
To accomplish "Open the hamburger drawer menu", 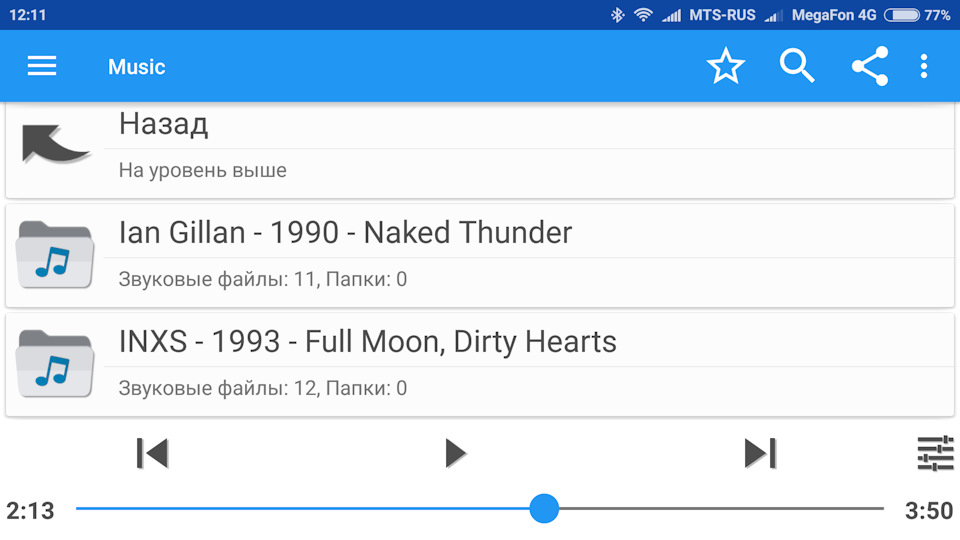I will tap(42, 67).
